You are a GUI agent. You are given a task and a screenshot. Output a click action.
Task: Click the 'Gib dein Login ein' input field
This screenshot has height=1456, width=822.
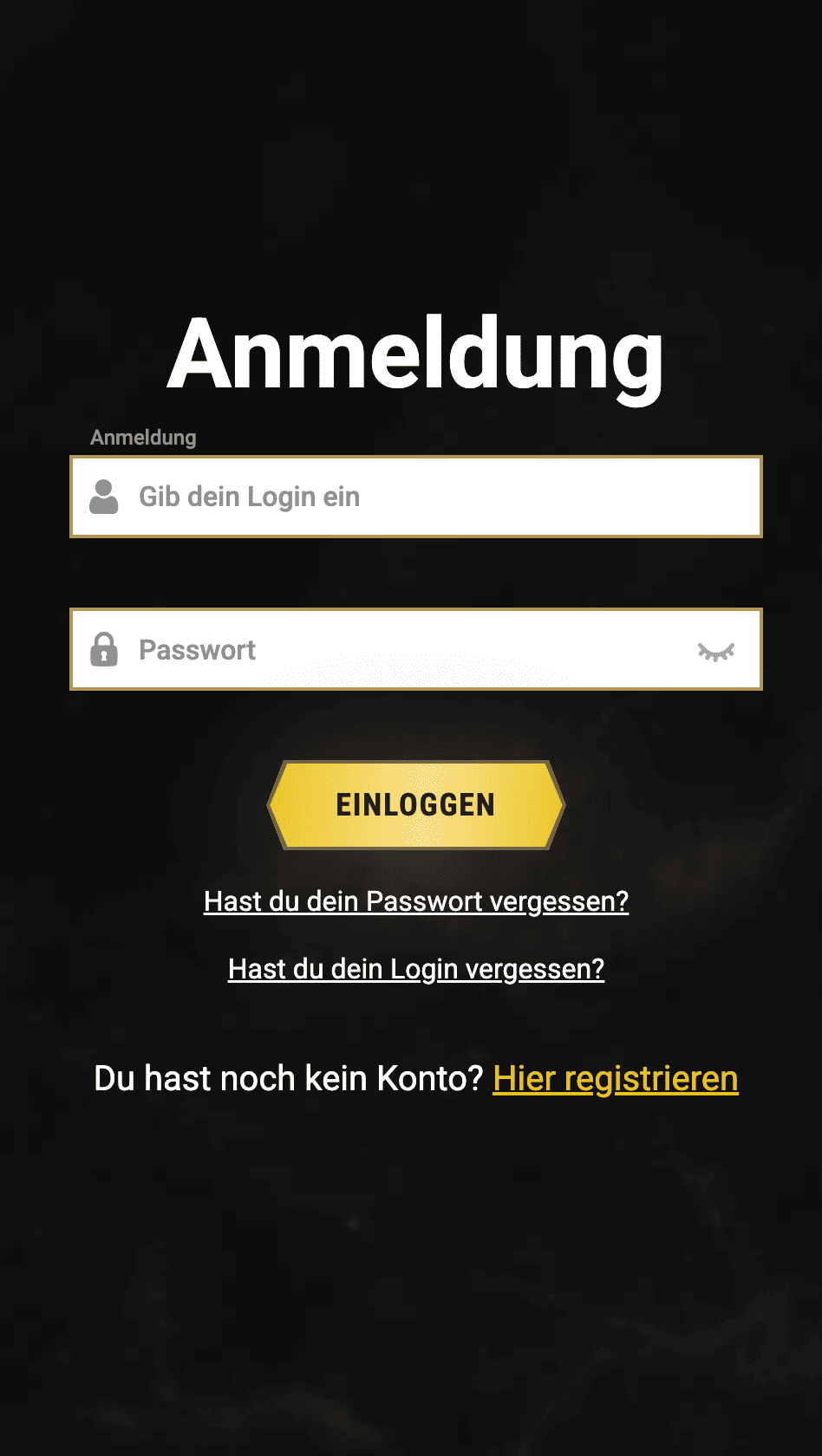pos(390,497)
